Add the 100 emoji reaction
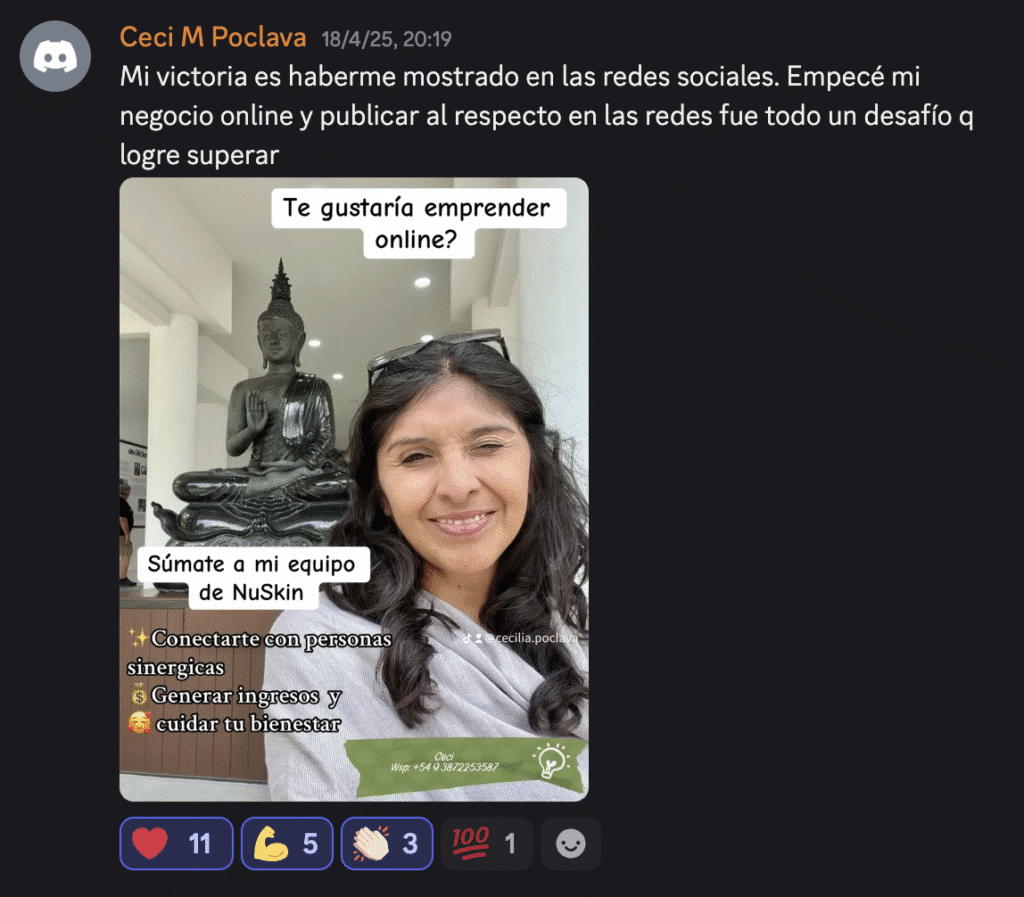This screenshot has height=897, width=1024. point(486,843)
